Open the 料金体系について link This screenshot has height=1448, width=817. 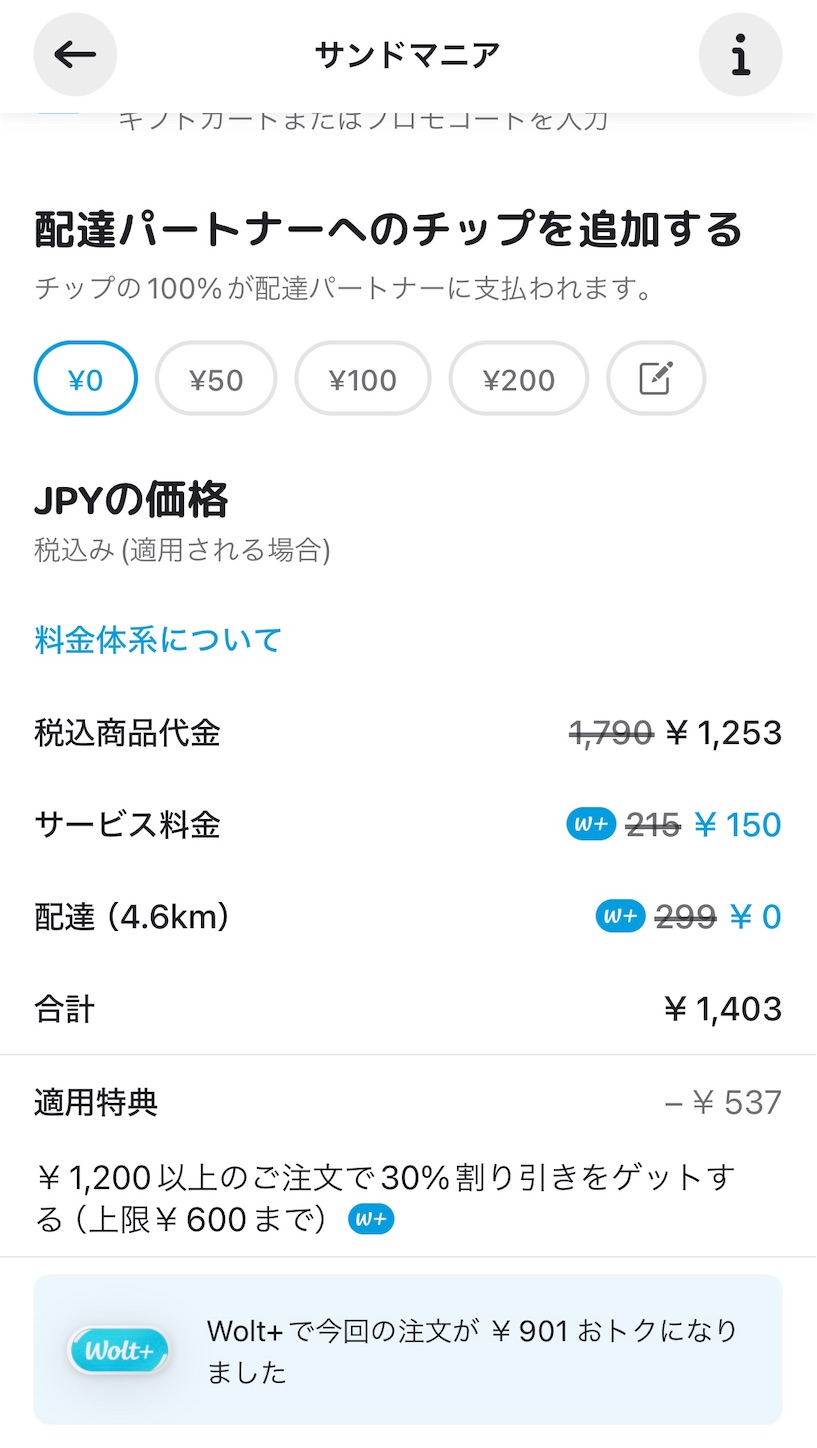158,640
